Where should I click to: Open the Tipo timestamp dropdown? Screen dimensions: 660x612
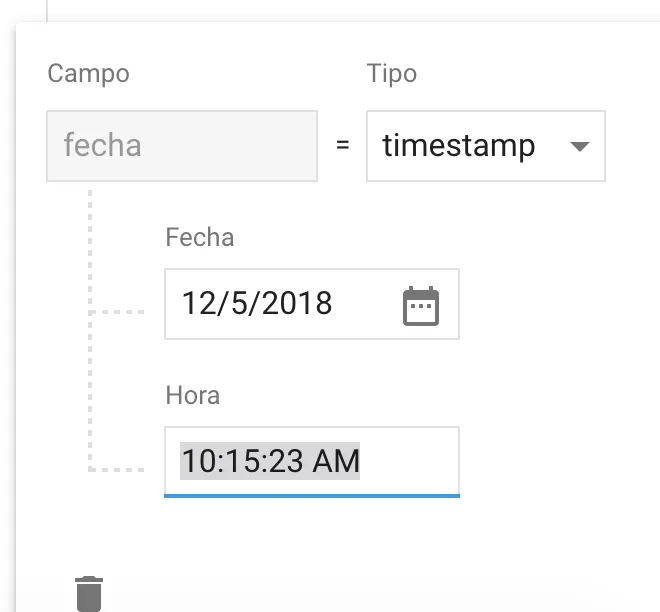tap(485, 146)
